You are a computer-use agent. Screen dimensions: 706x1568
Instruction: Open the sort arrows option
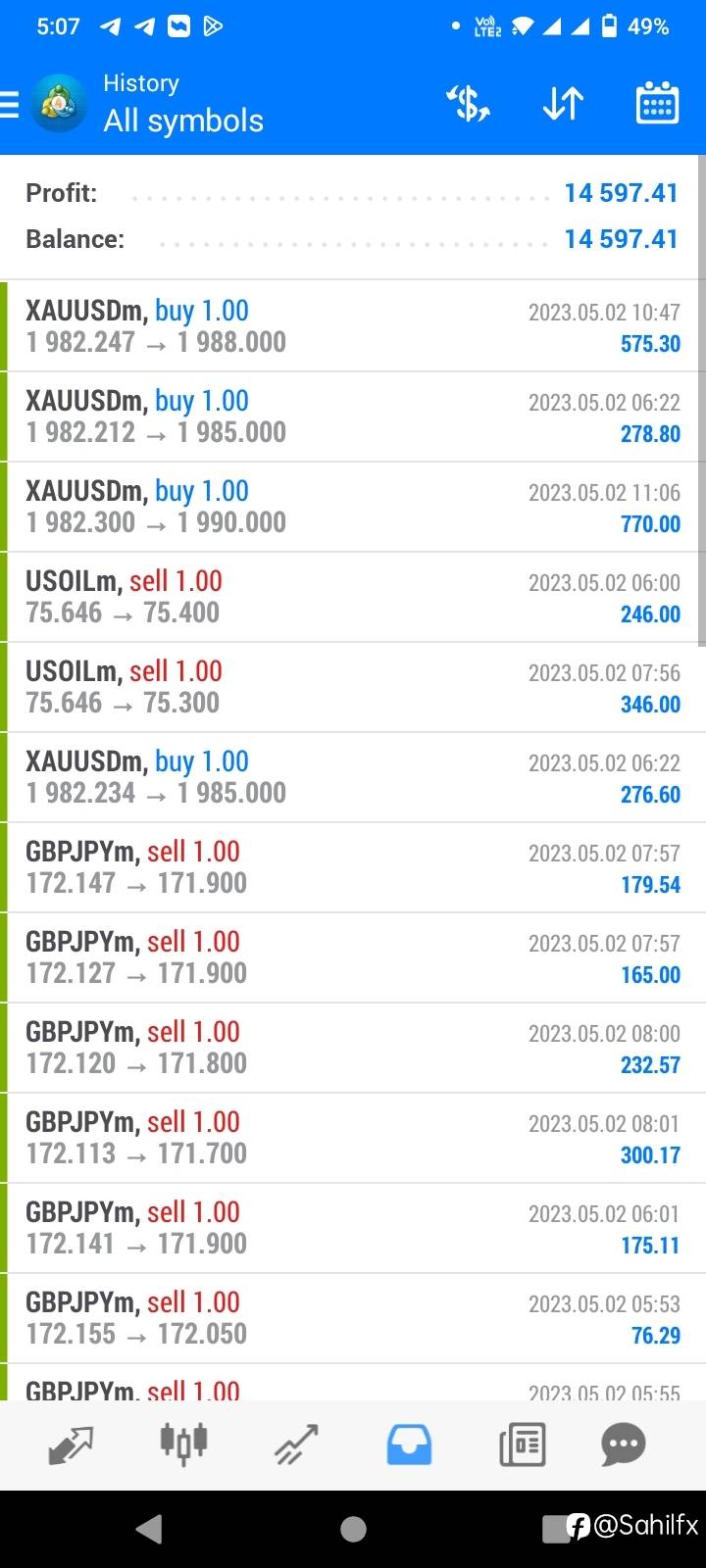563,104
